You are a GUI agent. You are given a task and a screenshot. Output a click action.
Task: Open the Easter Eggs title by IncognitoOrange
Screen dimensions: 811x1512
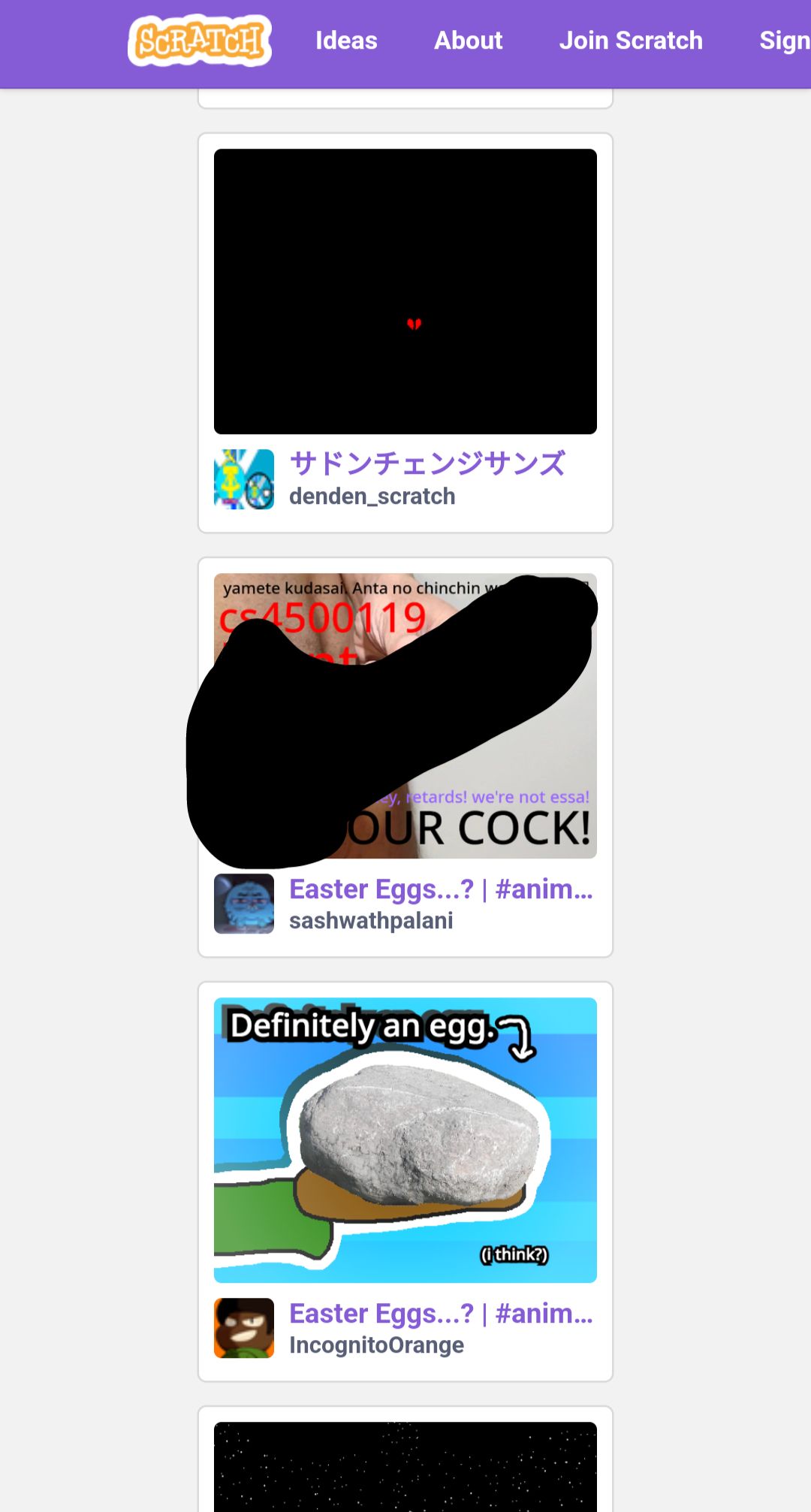(441, 1313)
